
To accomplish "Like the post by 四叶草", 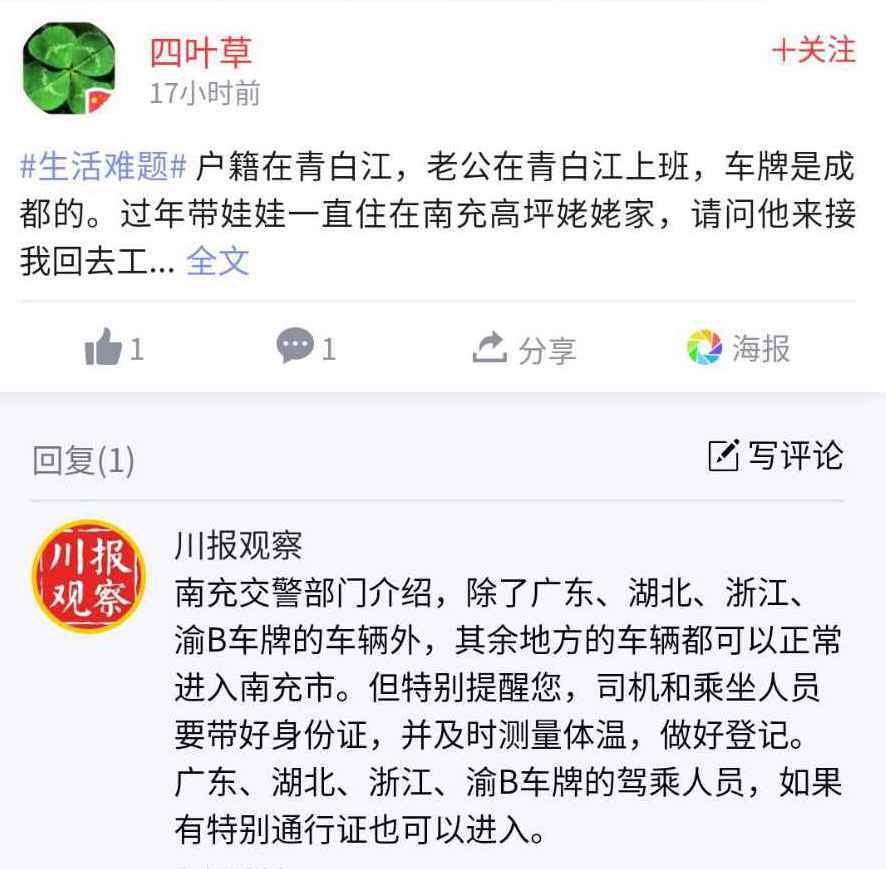I will pos(113,349).
